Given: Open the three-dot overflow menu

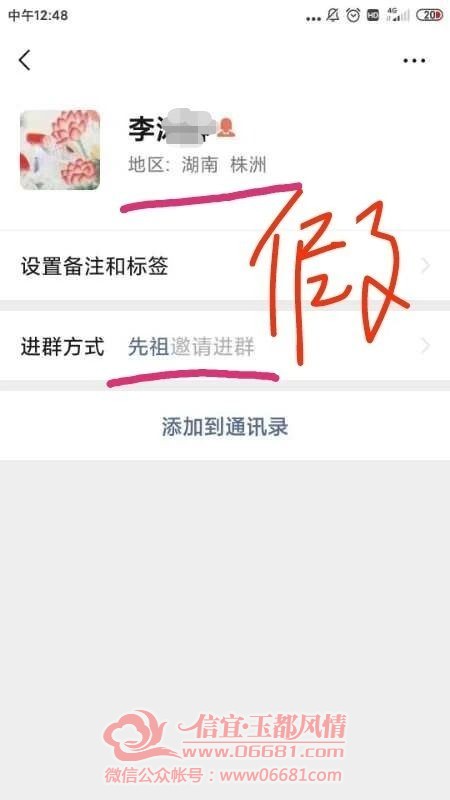Looking at the screenshot, I should [x=414, y=61].
